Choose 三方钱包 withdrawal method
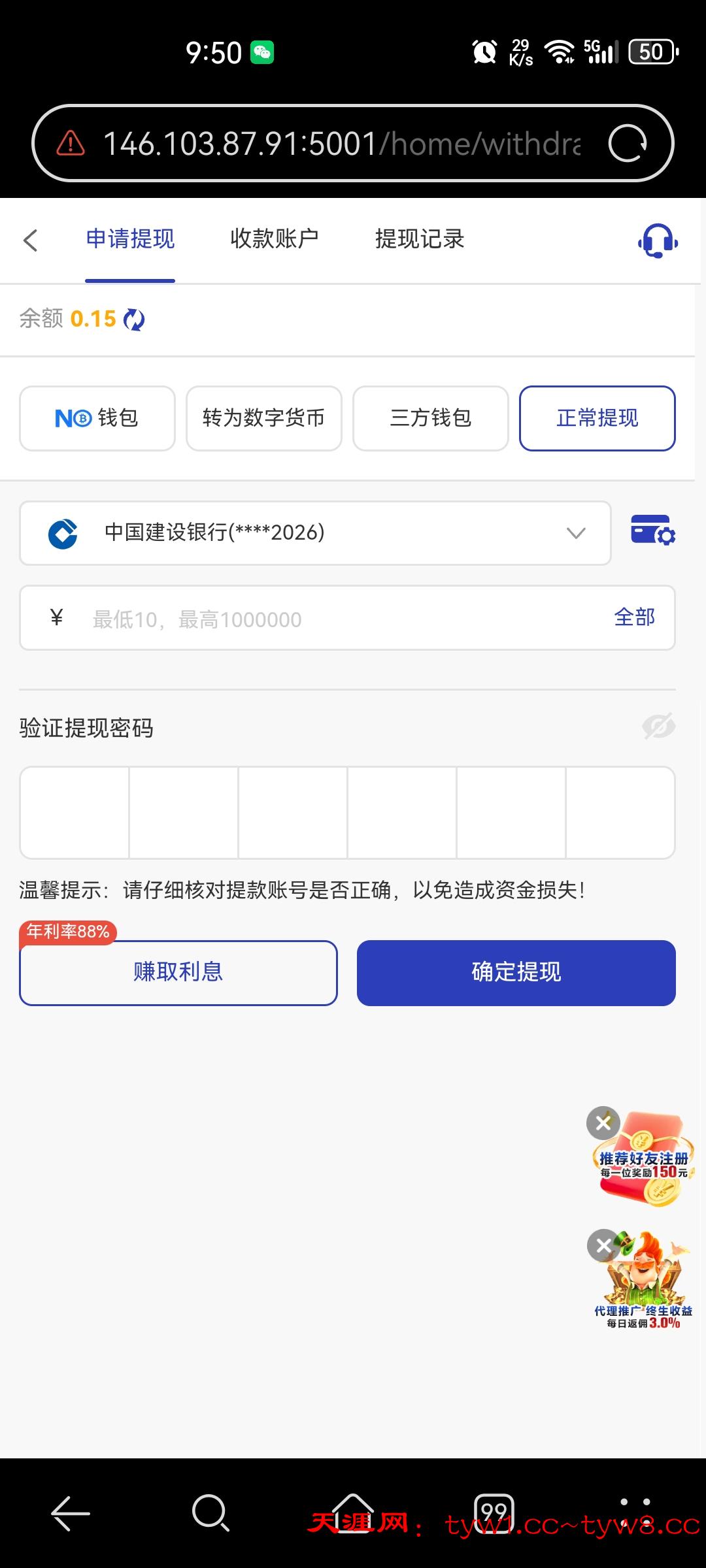This screenshot has height=1568, width=706. pyautogui.click(x=430, y=418)
